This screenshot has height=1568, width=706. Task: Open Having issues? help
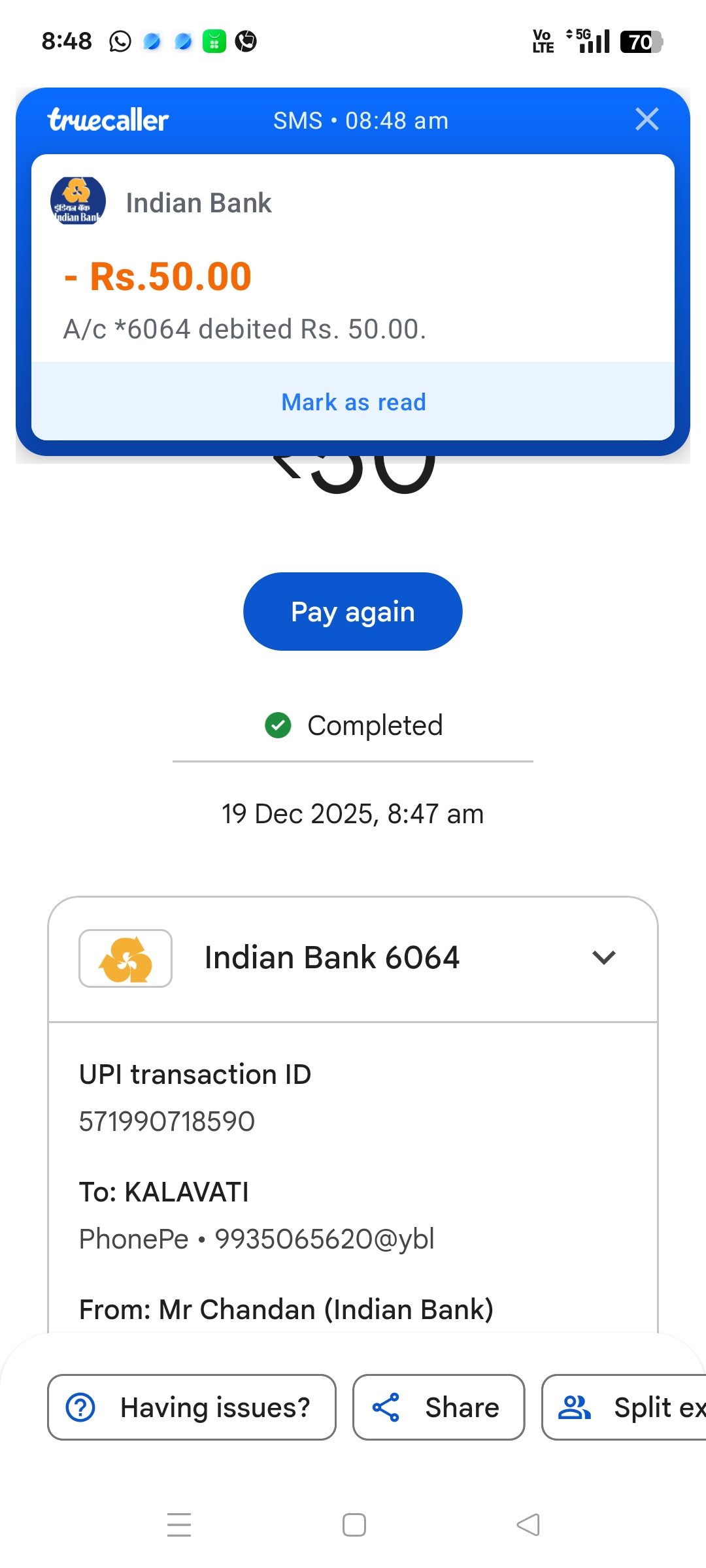click(192, 1407)
